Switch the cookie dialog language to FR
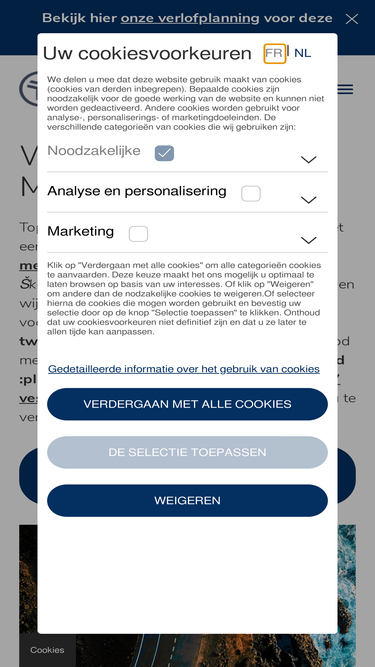 (x=274, y=54)
